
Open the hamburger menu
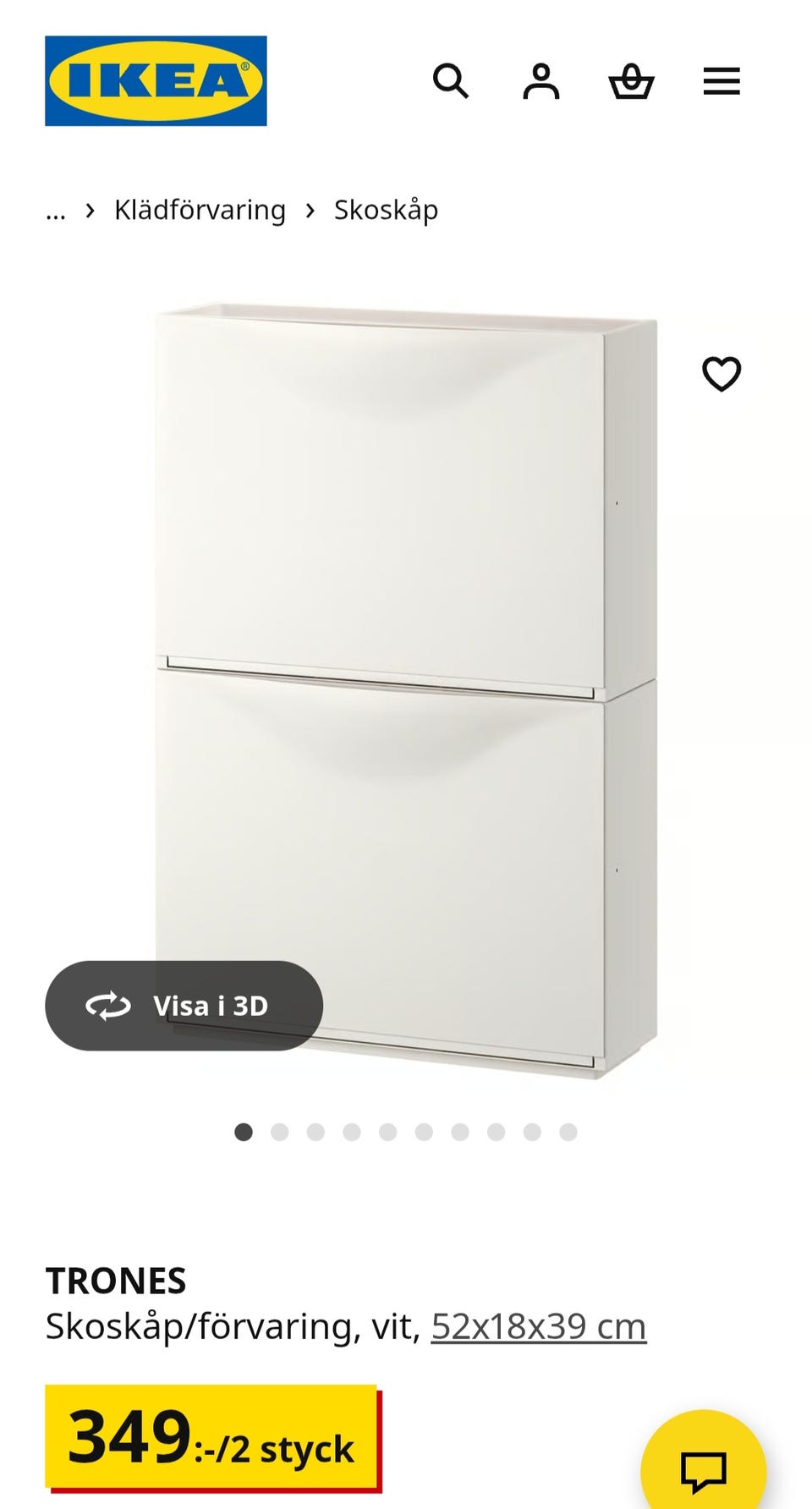coord(721,81)
